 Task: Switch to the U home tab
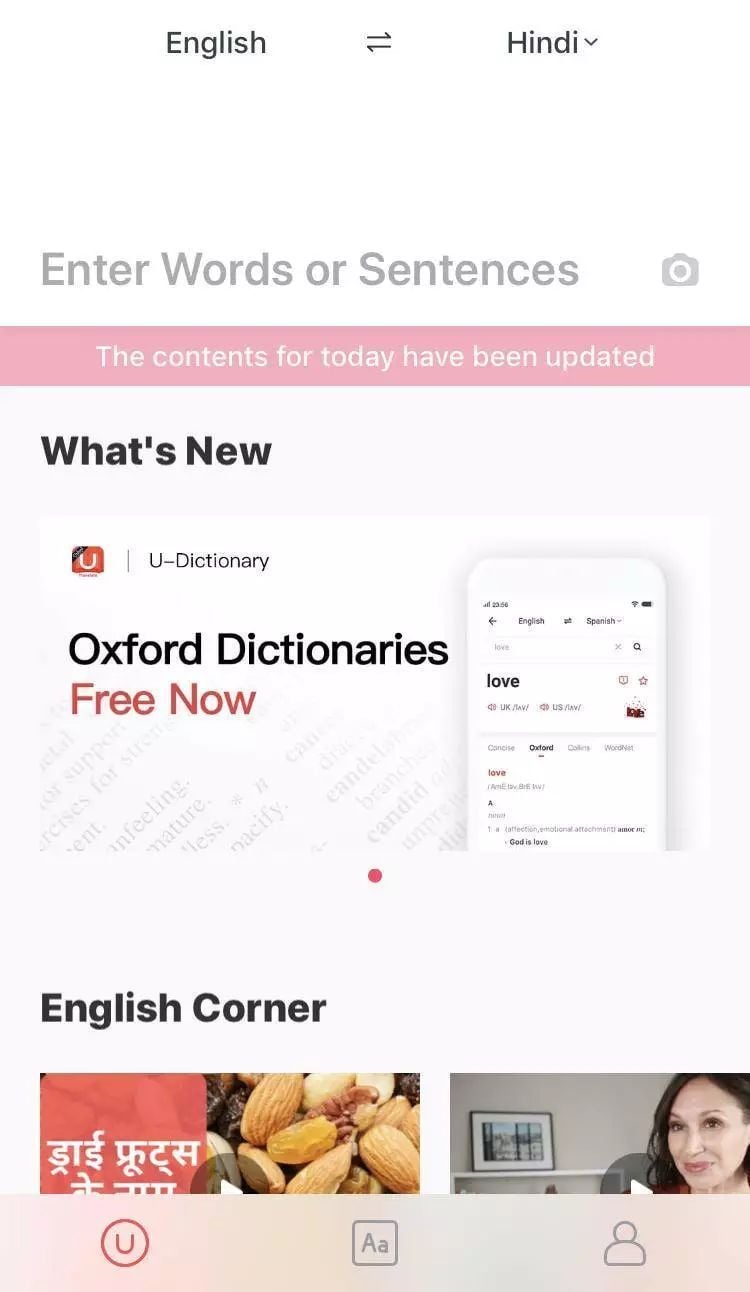pyautogui.click(x=125, y=1244)
